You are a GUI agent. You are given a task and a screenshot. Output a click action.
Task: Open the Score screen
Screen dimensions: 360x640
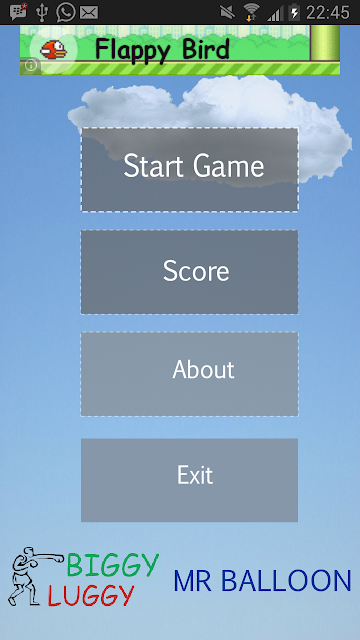tap(189, 272)
